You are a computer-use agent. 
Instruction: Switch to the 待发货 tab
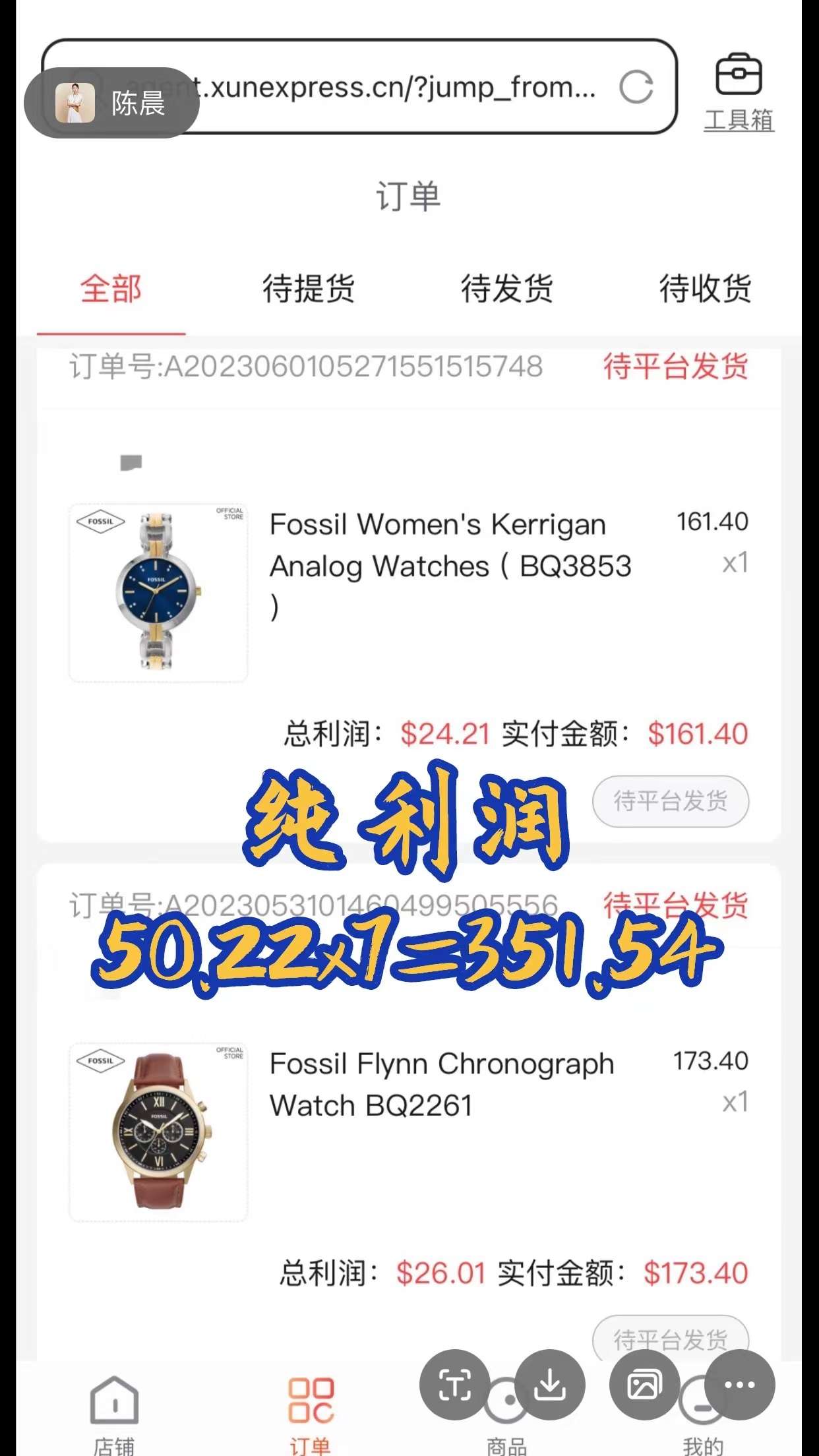click(506, 289)
